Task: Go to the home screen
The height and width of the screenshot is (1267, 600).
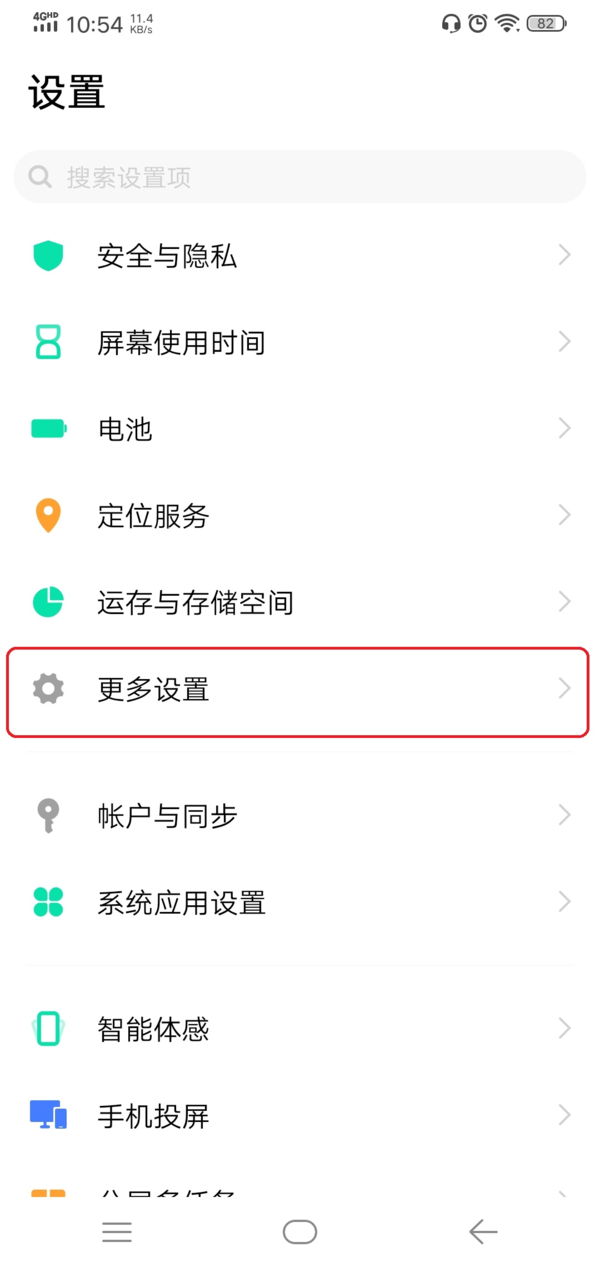Action: (300, 1231)
